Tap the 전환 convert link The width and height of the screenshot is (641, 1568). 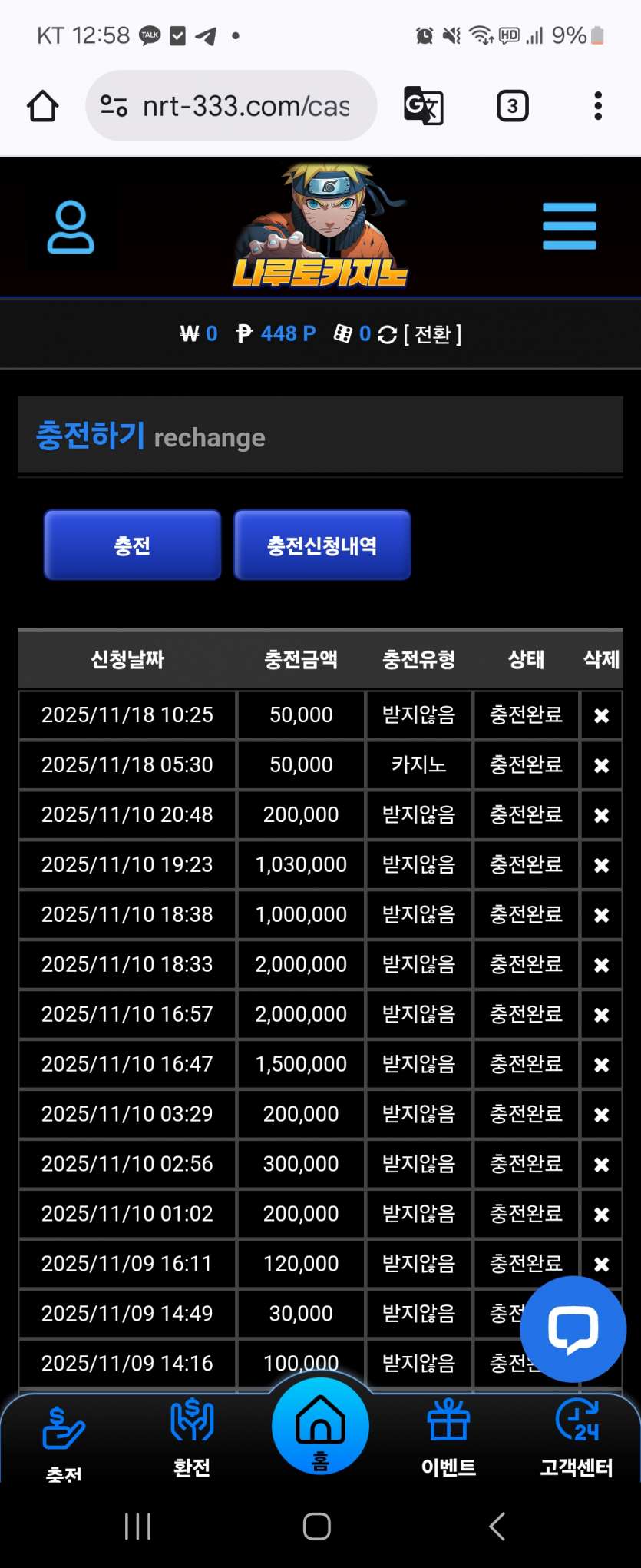(x=432, y=334)
